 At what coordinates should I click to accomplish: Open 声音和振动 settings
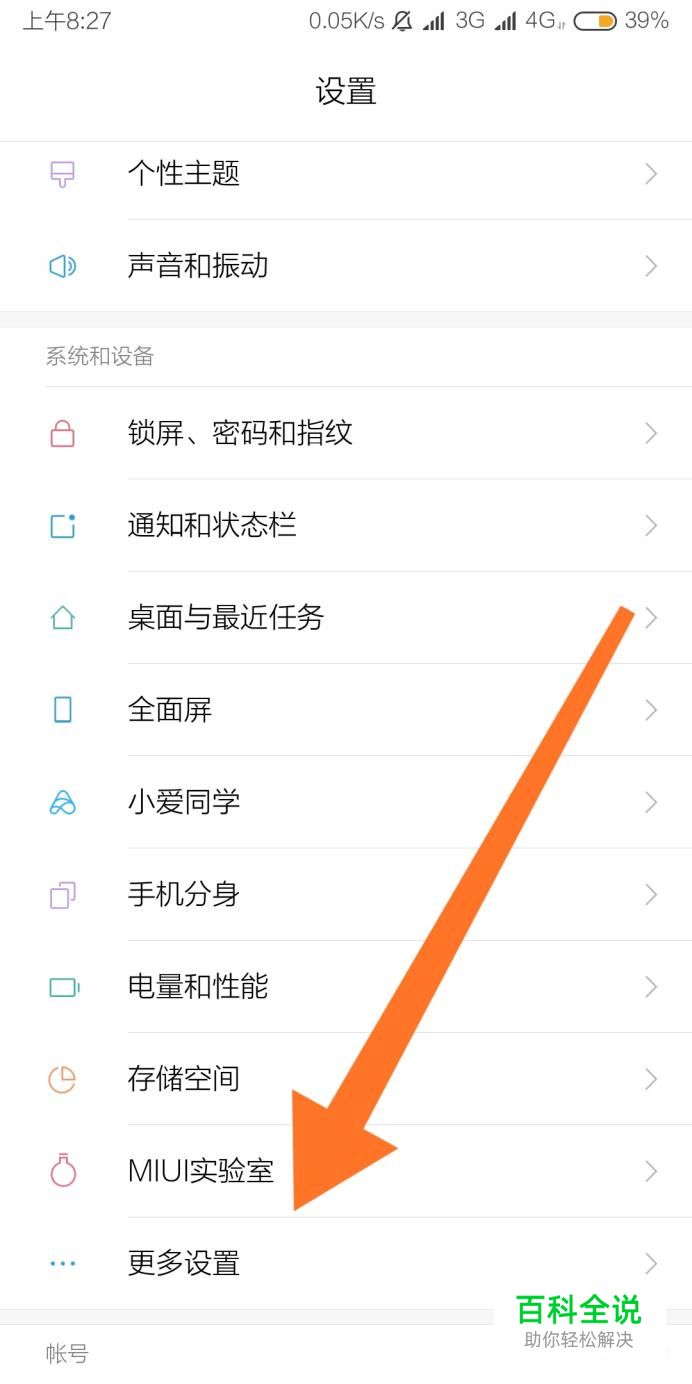click(346, 266)
